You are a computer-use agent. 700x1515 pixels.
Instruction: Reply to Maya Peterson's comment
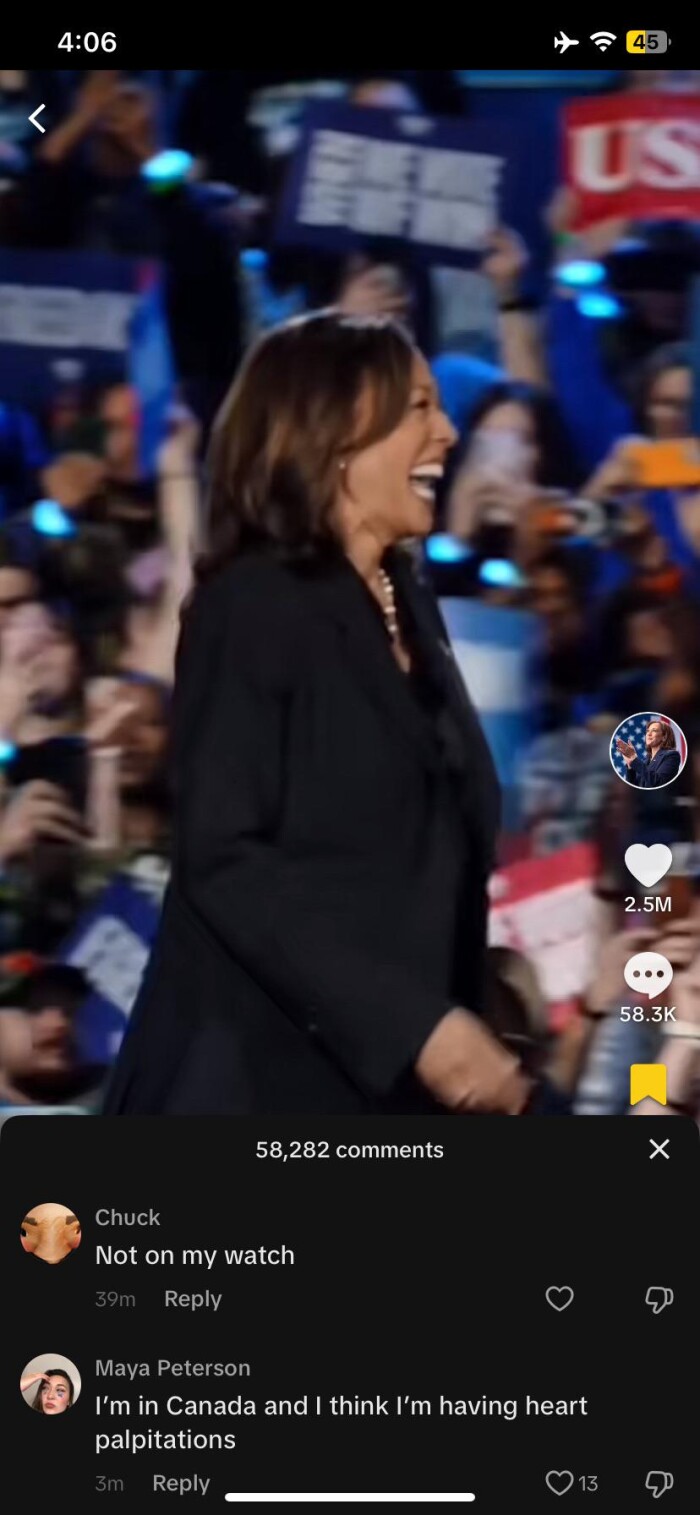pos(181,1483)
